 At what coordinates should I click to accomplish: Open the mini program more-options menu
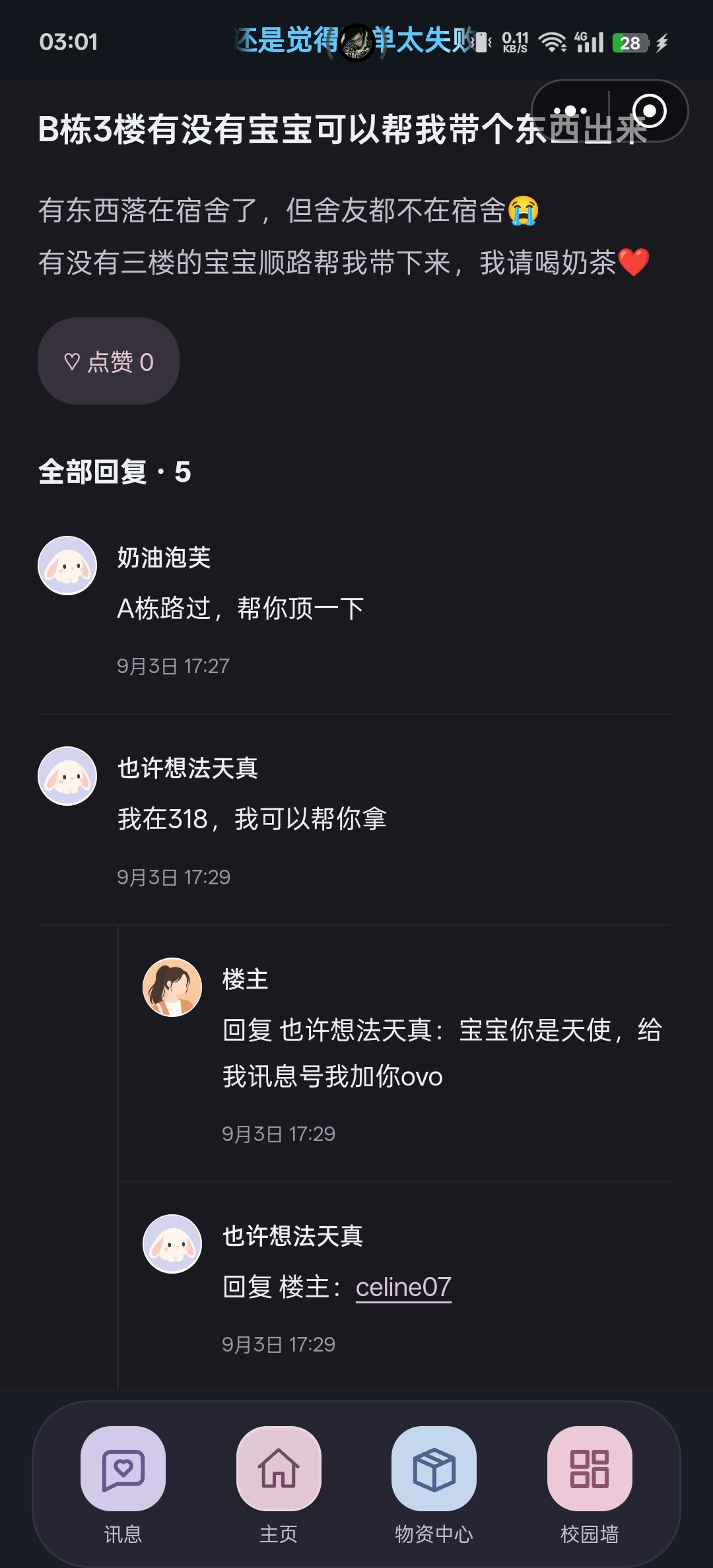570,111
